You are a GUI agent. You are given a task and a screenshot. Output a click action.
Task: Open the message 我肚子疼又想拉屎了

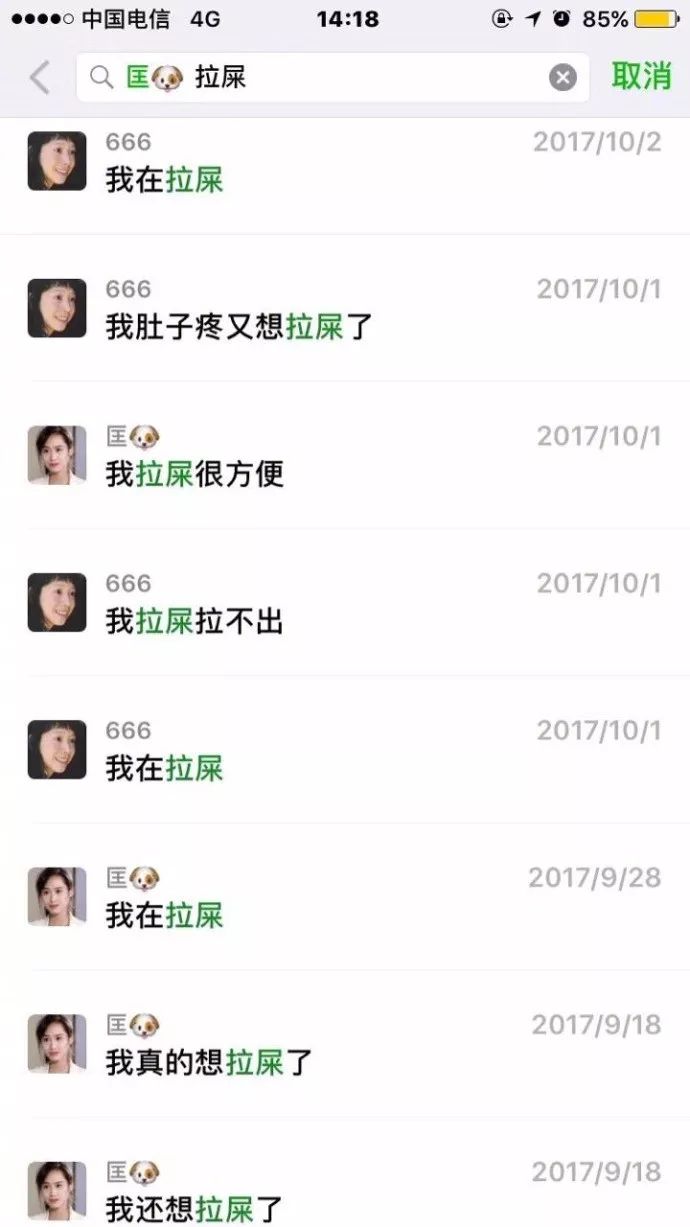point(345,309)
